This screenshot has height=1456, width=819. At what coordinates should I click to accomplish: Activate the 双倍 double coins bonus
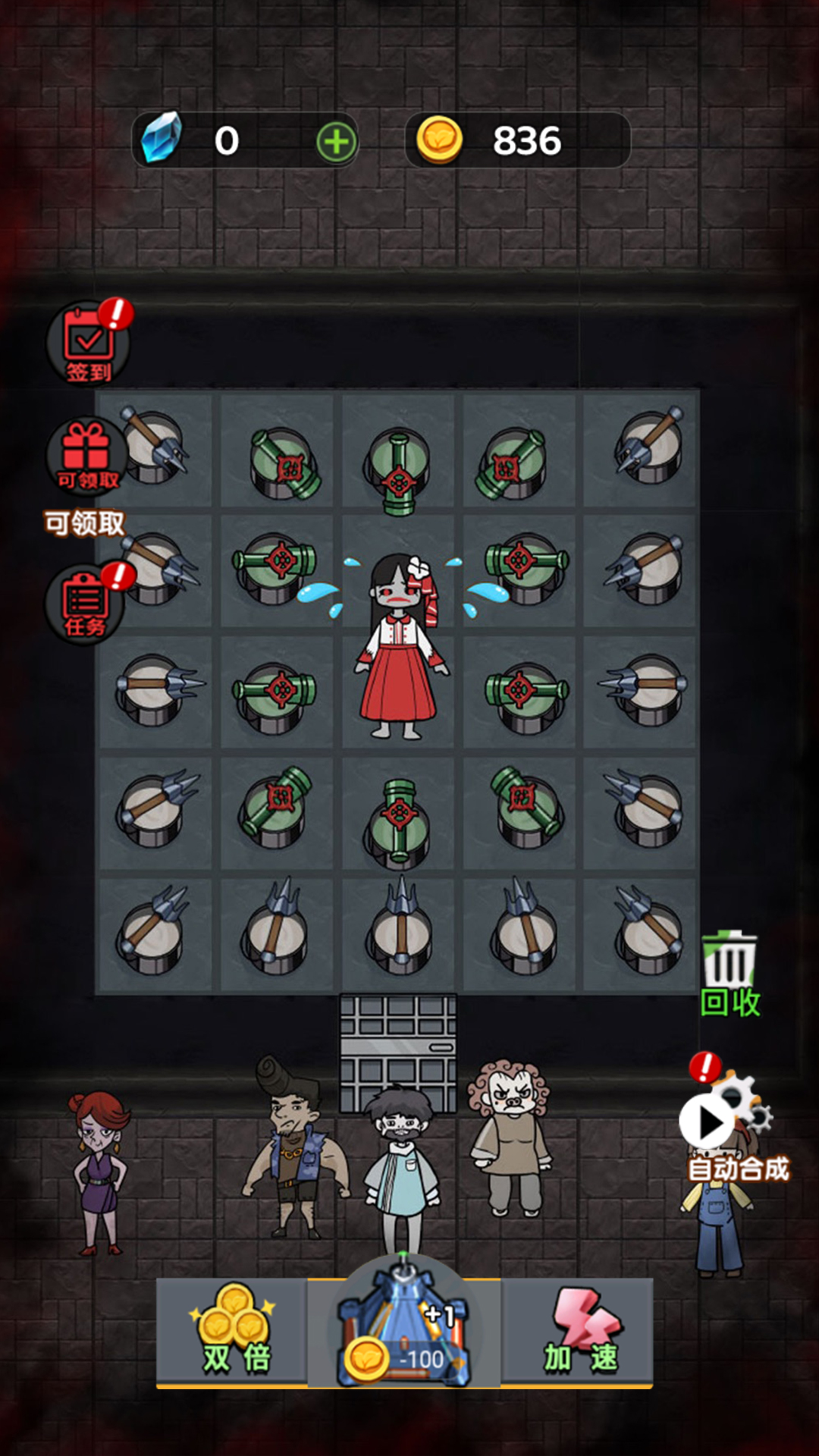click(x=234, y=1332)
